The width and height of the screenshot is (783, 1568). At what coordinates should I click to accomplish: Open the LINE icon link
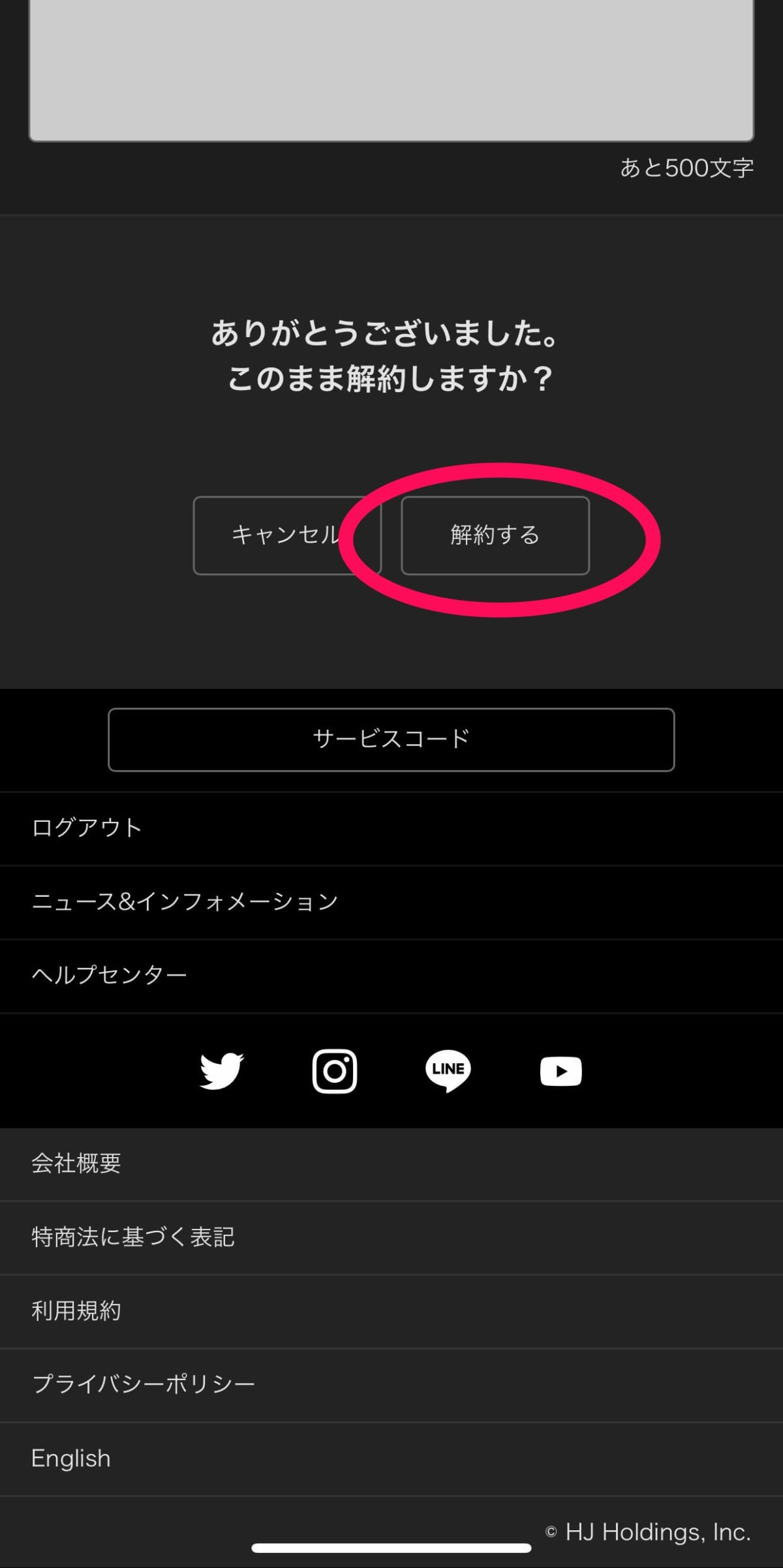tap(448, 1070)
